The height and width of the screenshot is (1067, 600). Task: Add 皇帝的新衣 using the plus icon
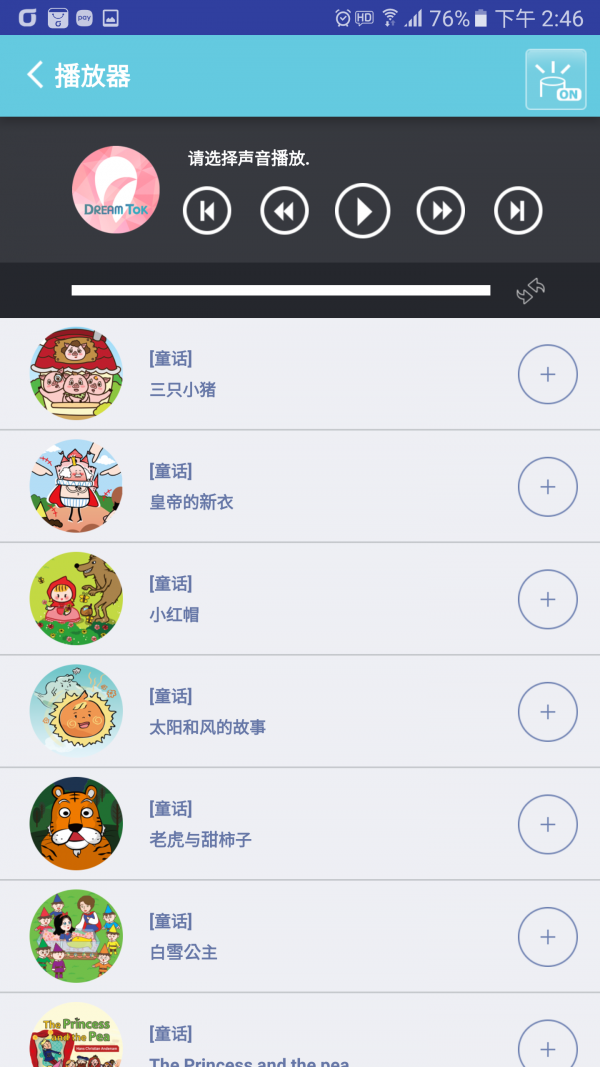click(x=547, y=487)
